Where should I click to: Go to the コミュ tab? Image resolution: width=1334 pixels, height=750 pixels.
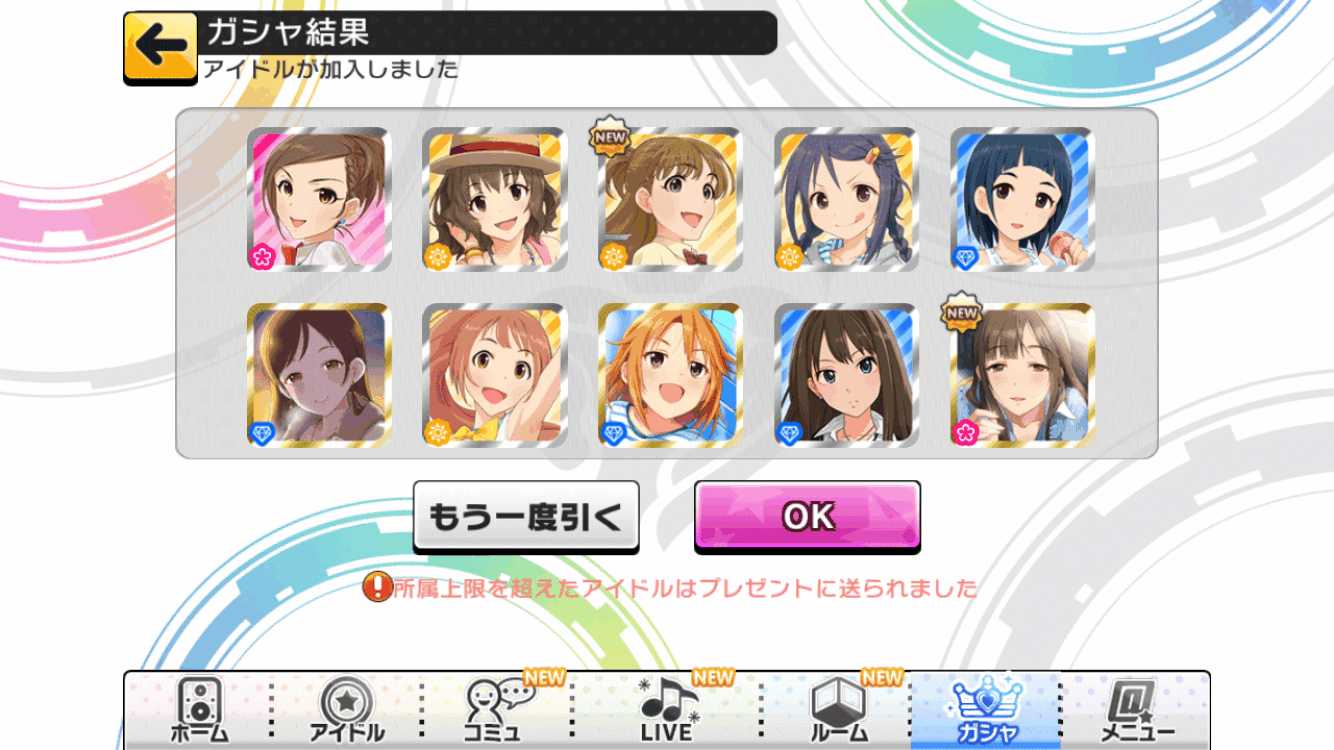[x=497, y=709]
